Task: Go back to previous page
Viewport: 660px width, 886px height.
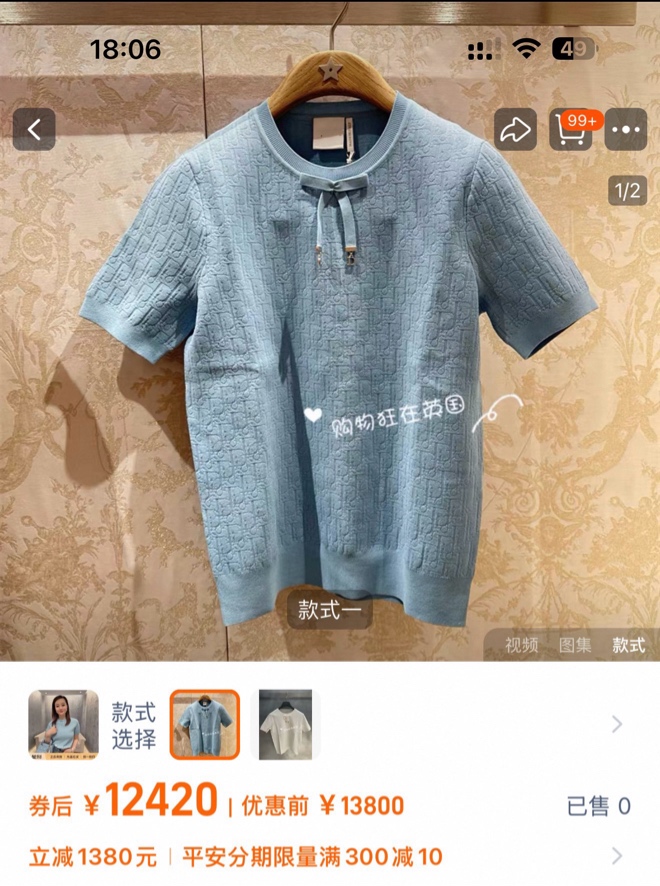Action: click(34, 130)
